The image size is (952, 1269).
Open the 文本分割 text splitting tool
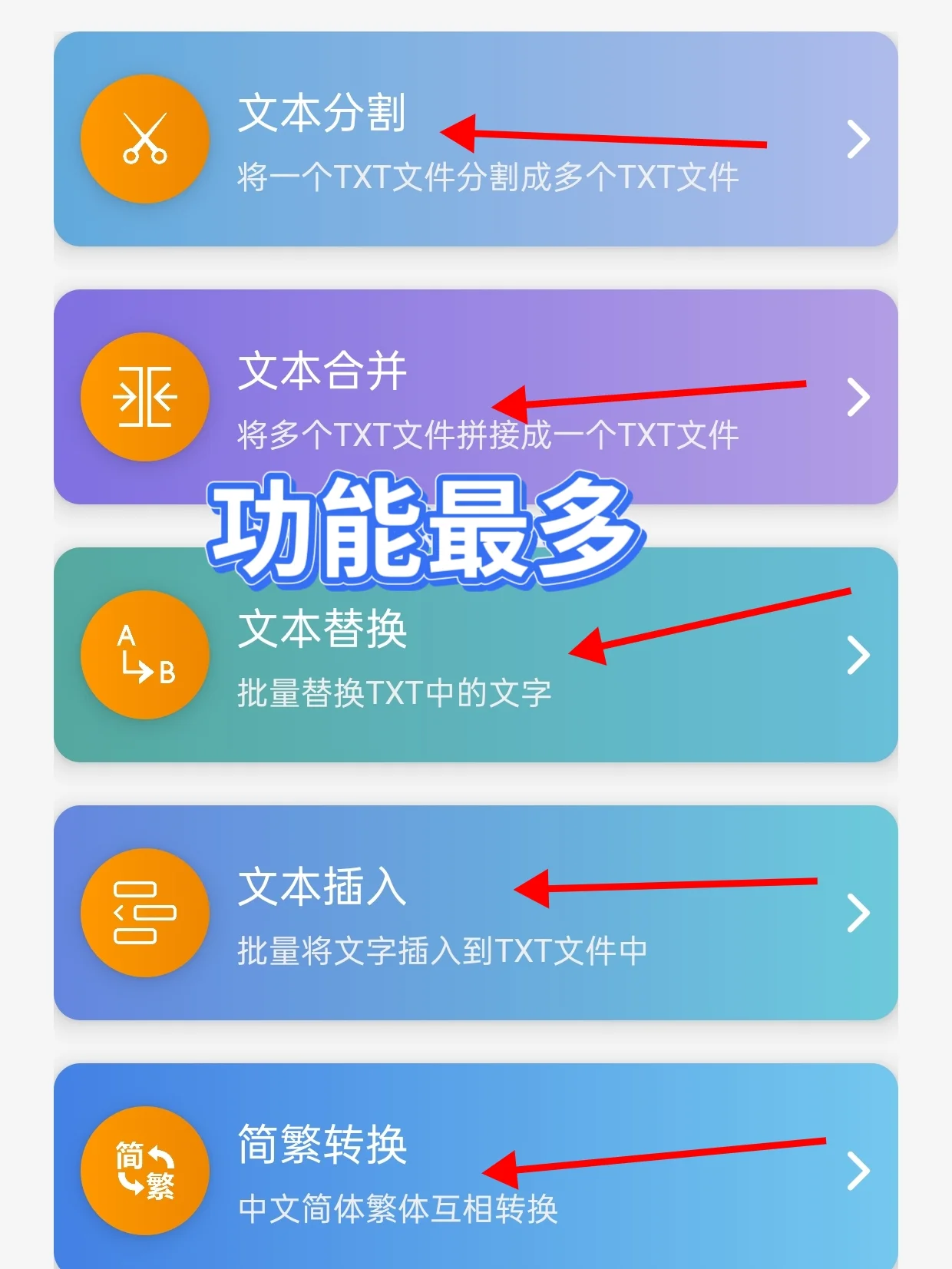[475, 139]
